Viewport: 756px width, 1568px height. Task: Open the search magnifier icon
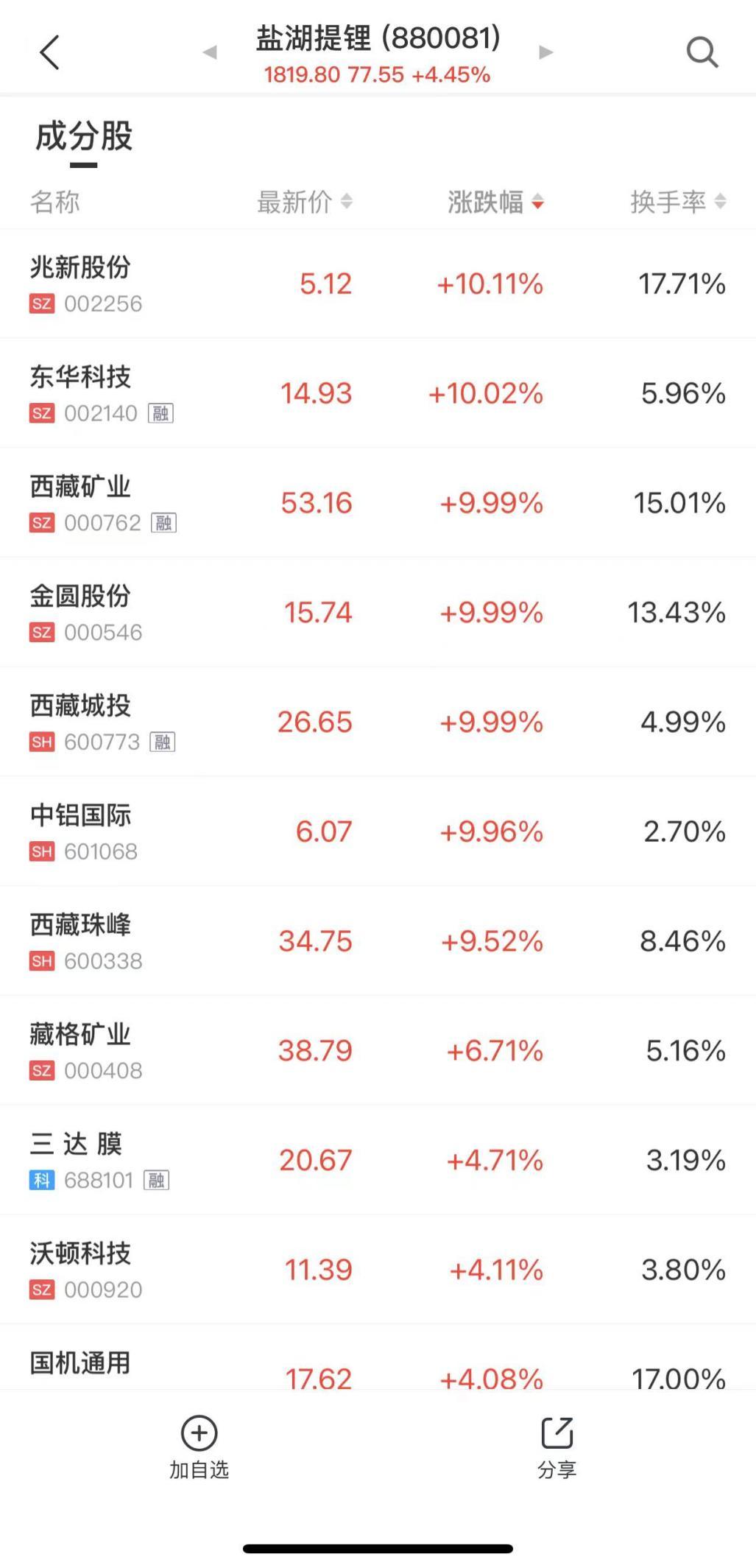pos(702,52)
